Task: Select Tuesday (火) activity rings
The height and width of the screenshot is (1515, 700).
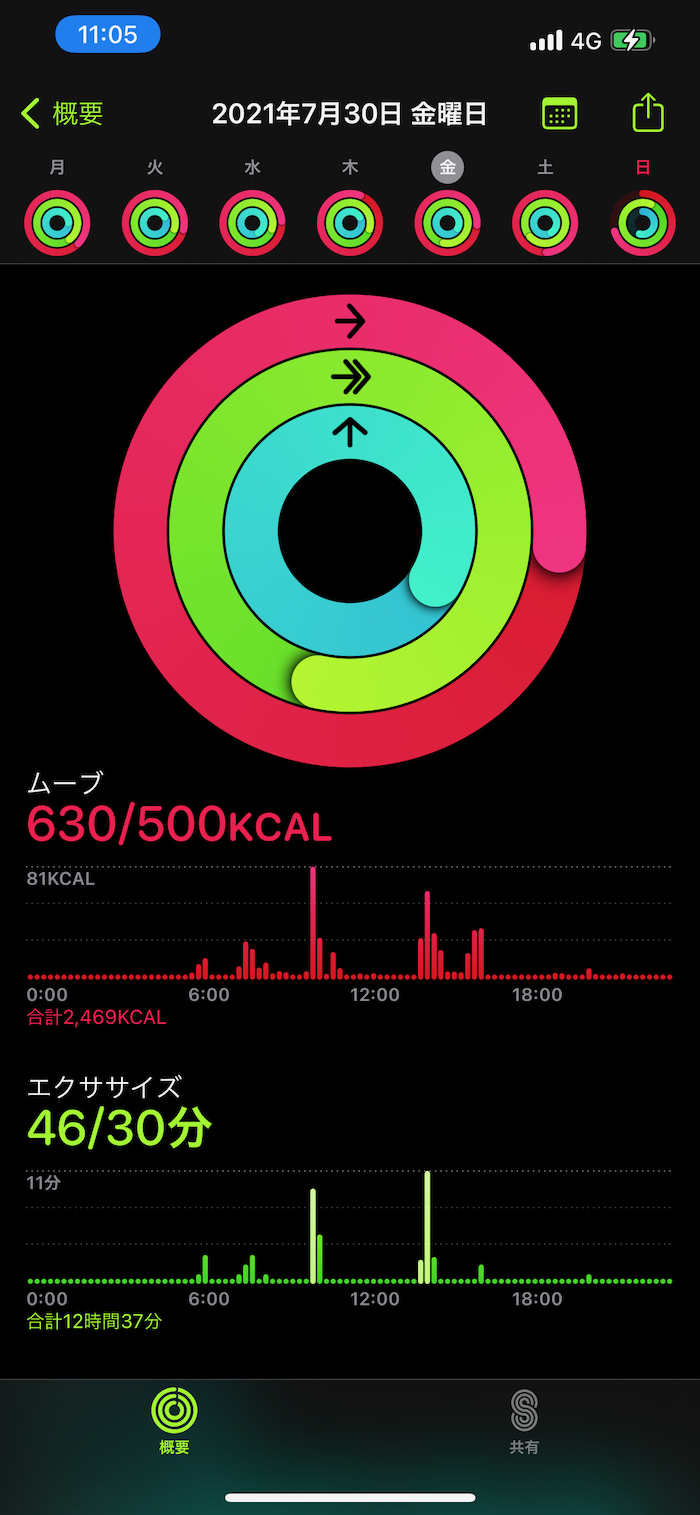Action: 155,223
